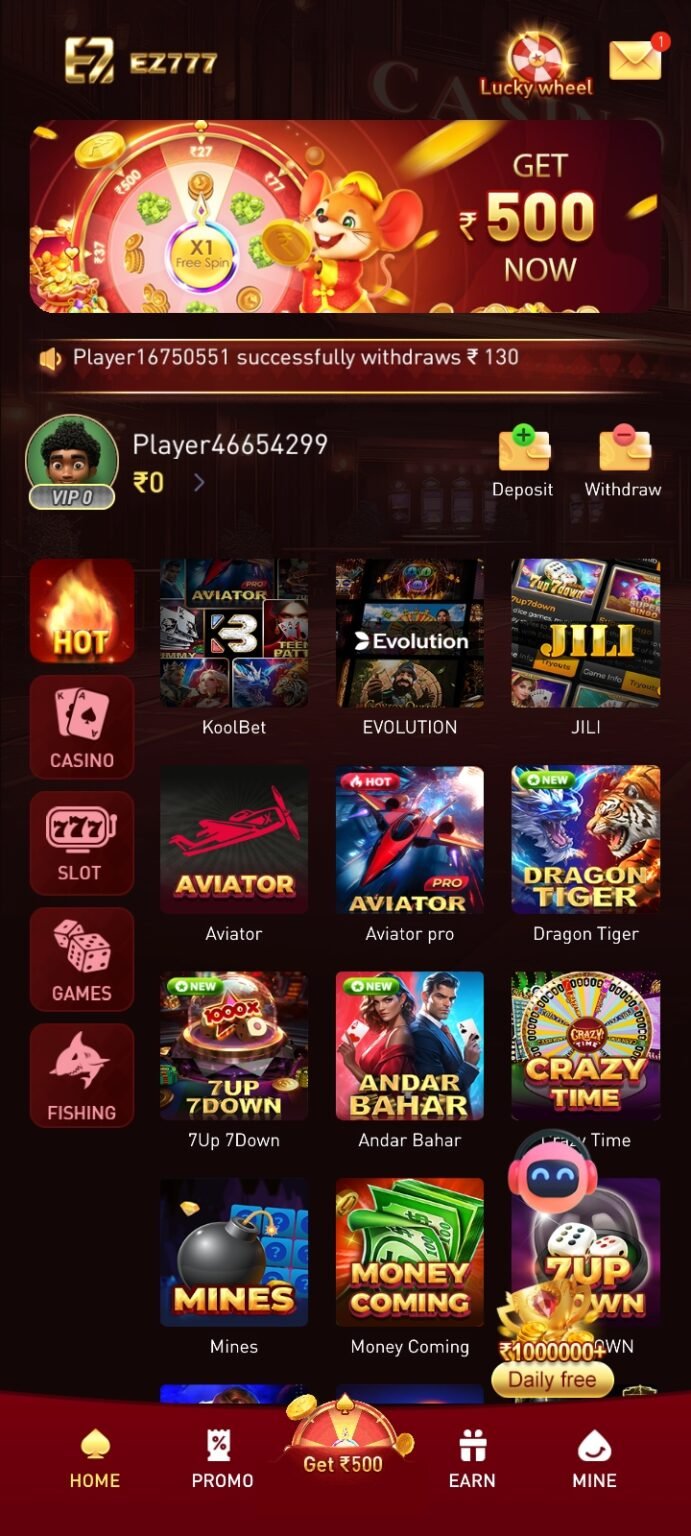Viewport: 691px width, 1536px height.
Task: Select the FISHING category
Action: (82, 1075)
